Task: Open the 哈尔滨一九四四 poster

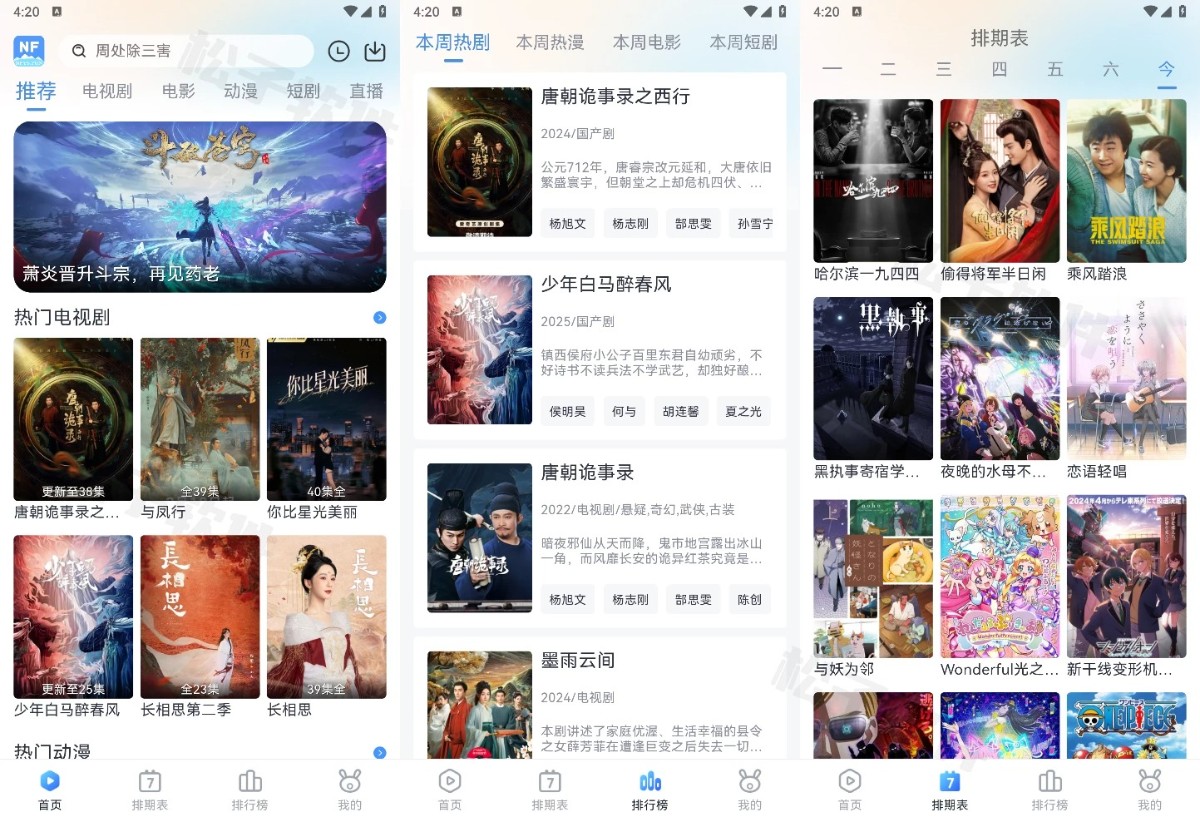Action: [x=873, y=181]
